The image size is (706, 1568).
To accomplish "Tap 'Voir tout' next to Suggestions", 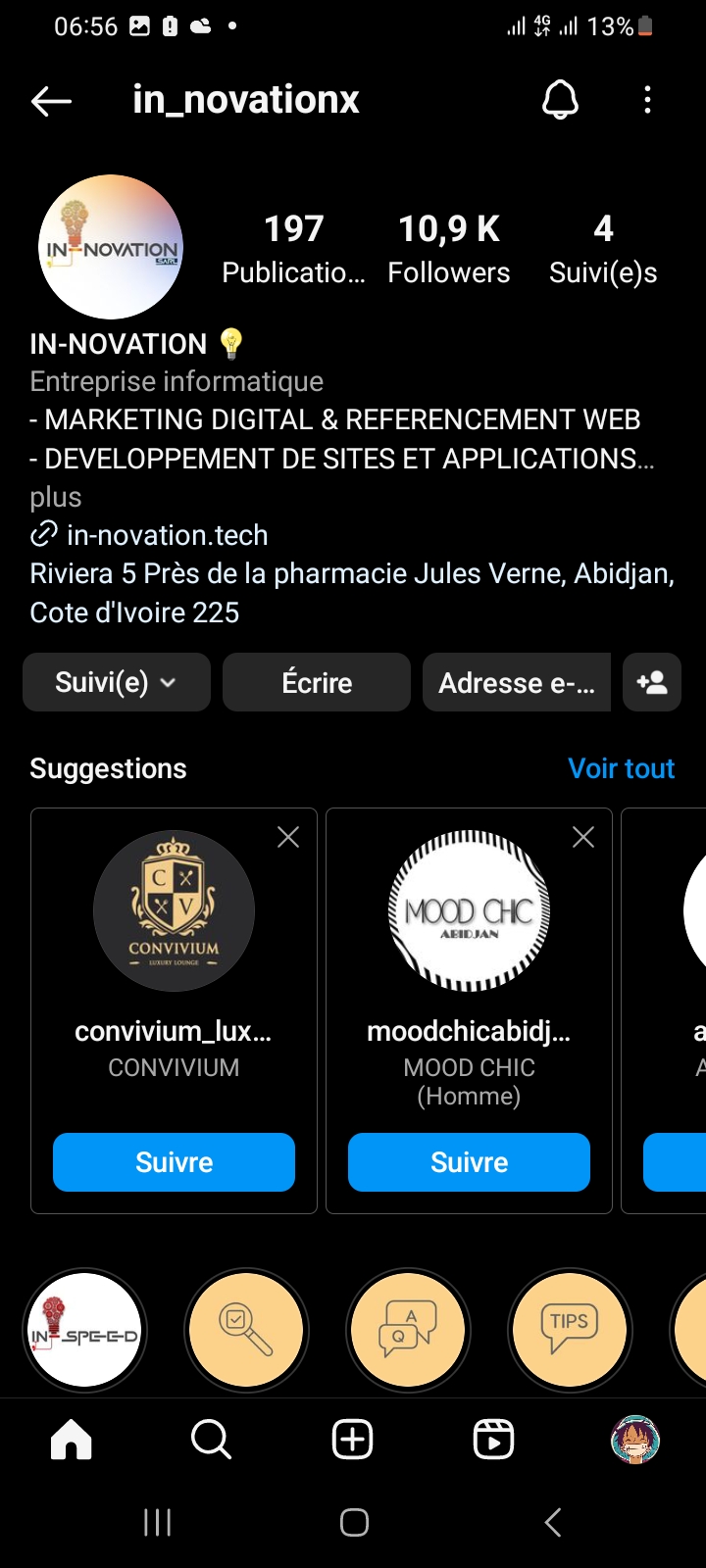I will (621, 768).
